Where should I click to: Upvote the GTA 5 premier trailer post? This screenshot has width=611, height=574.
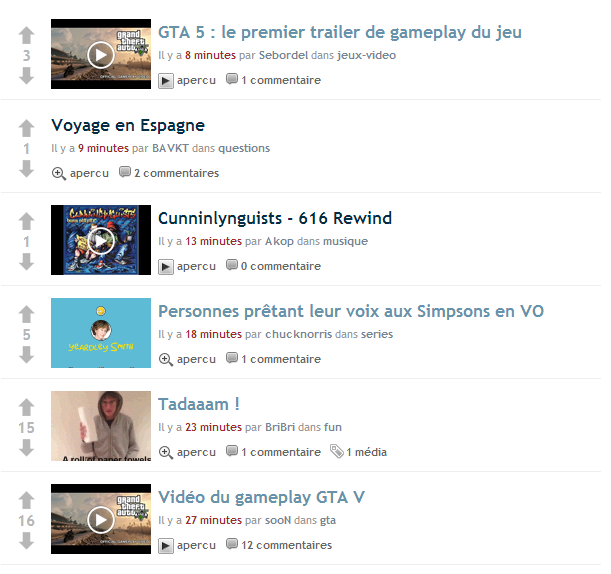(27, 35)
